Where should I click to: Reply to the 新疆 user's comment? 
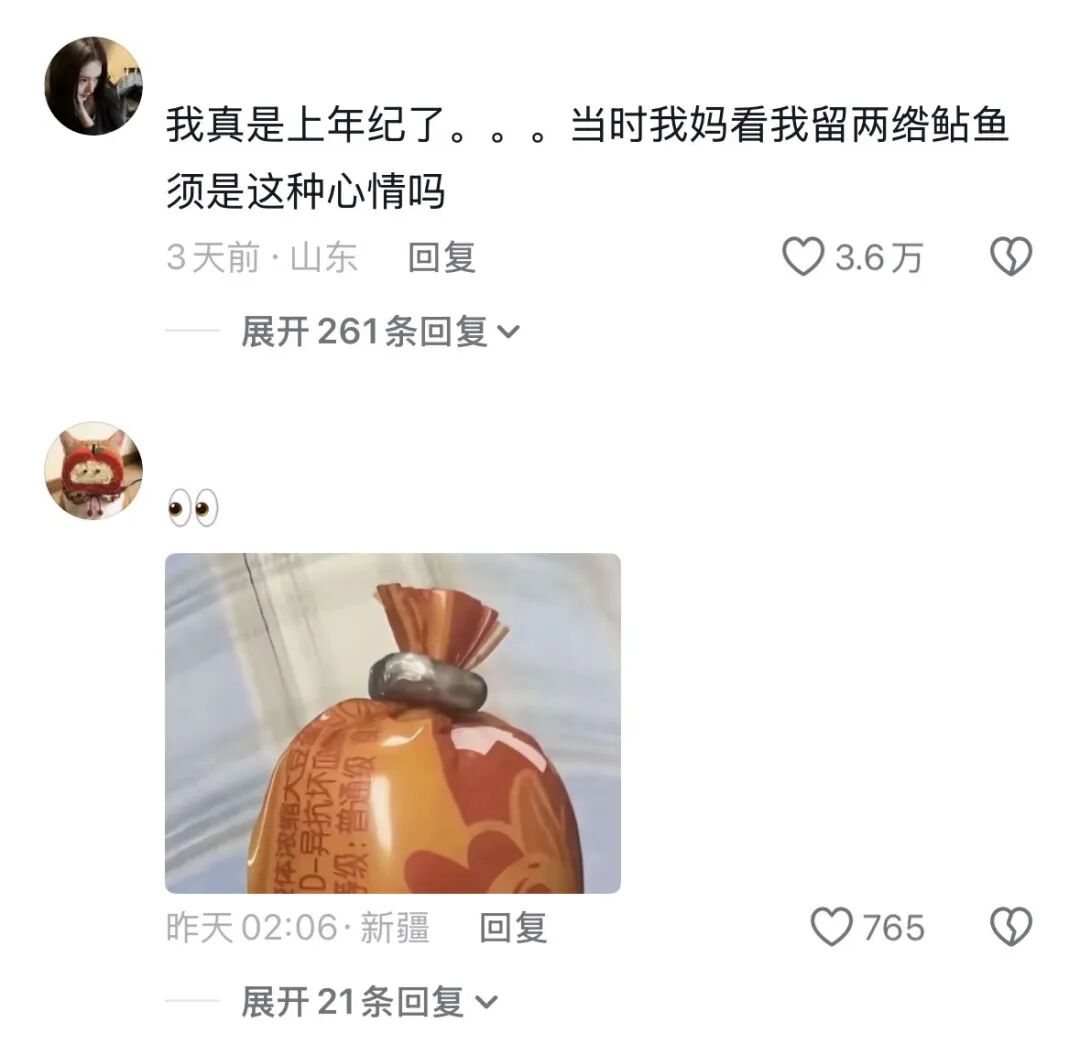[513, 928]
